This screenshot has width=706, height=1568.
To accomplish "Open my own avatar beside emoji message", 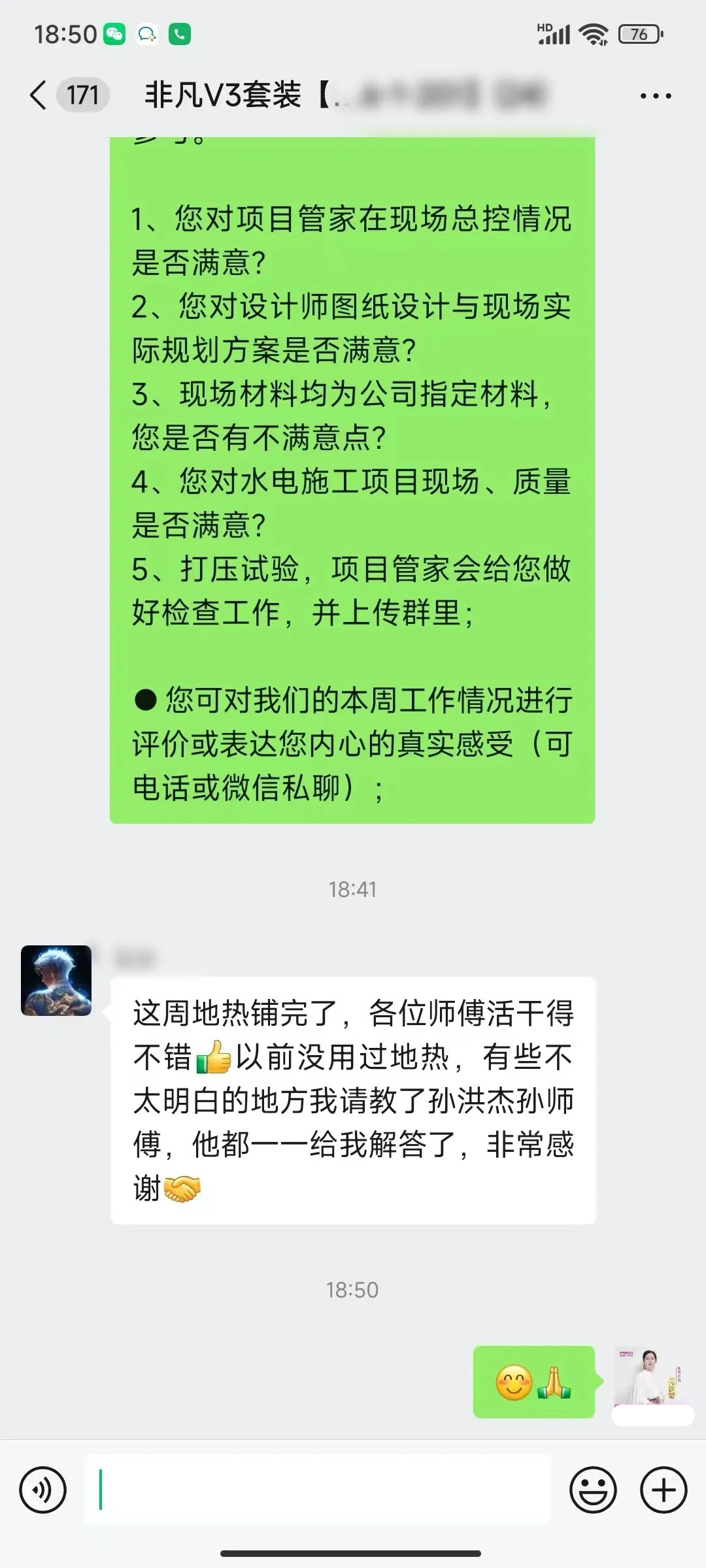I will (x=648, y=1376).
